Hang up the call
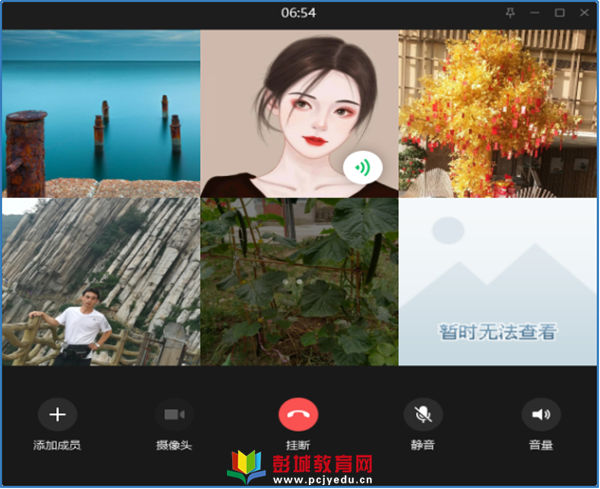 click(x=298, y=414)
